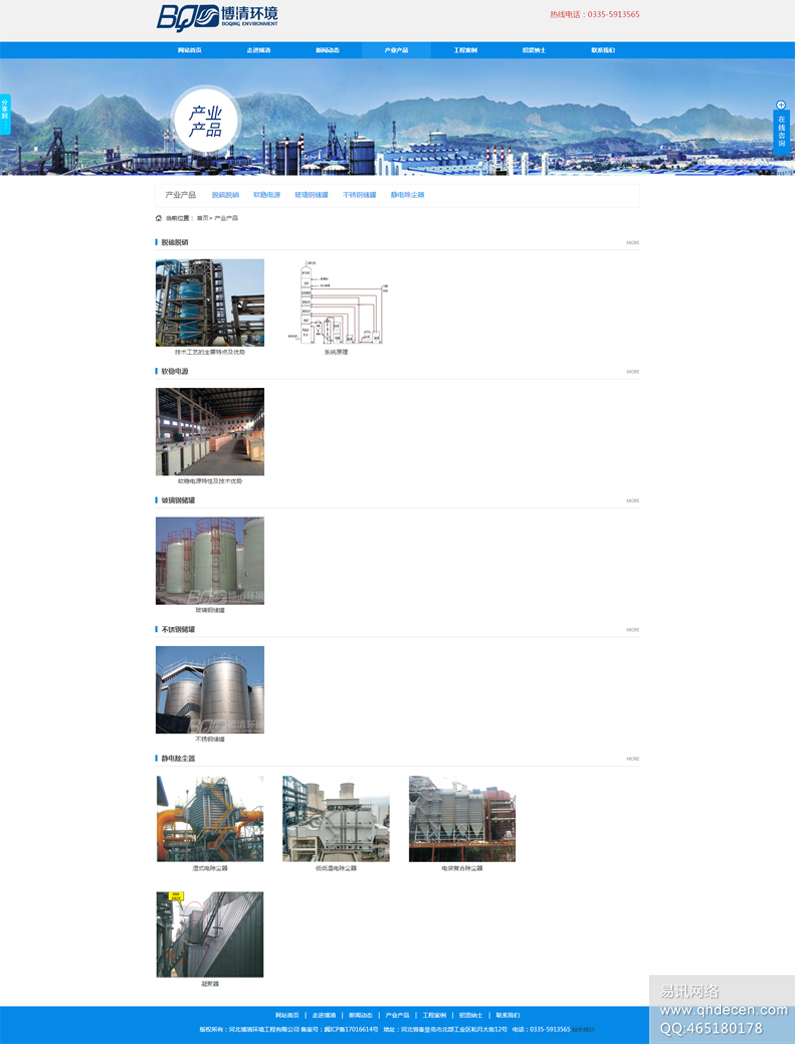Open the 系统原理 diagram tile

[336, 305]
